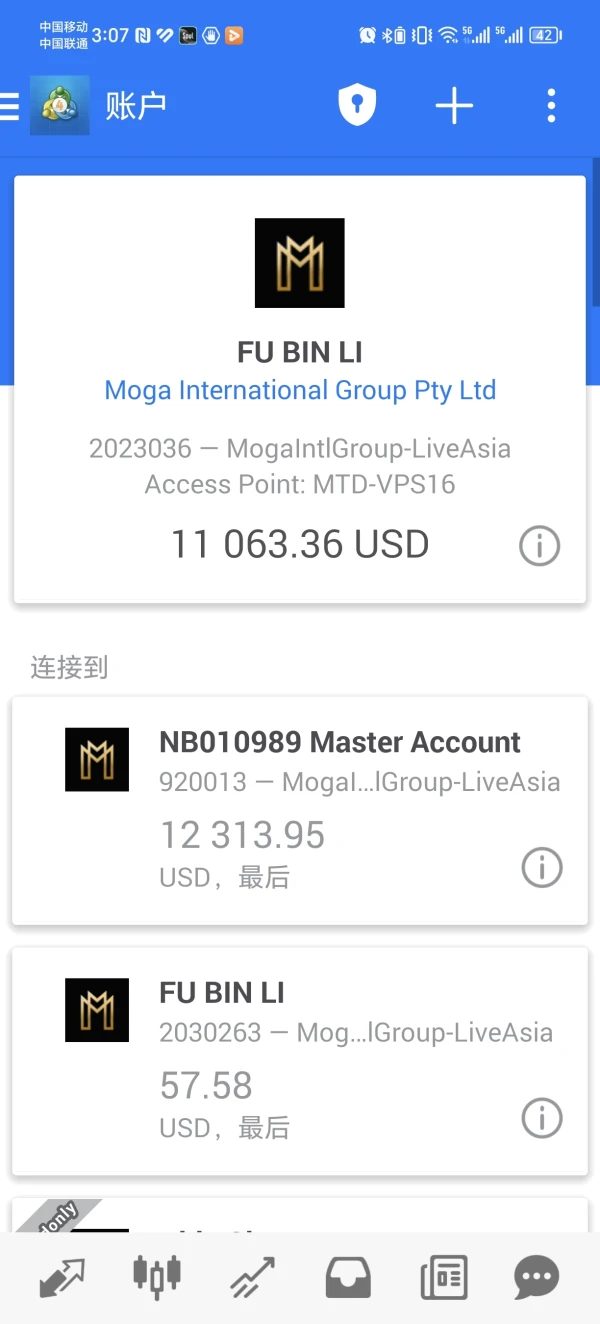The image size is (600, 1324).
Task: Open the shield security icon
Action: [356, 106]
